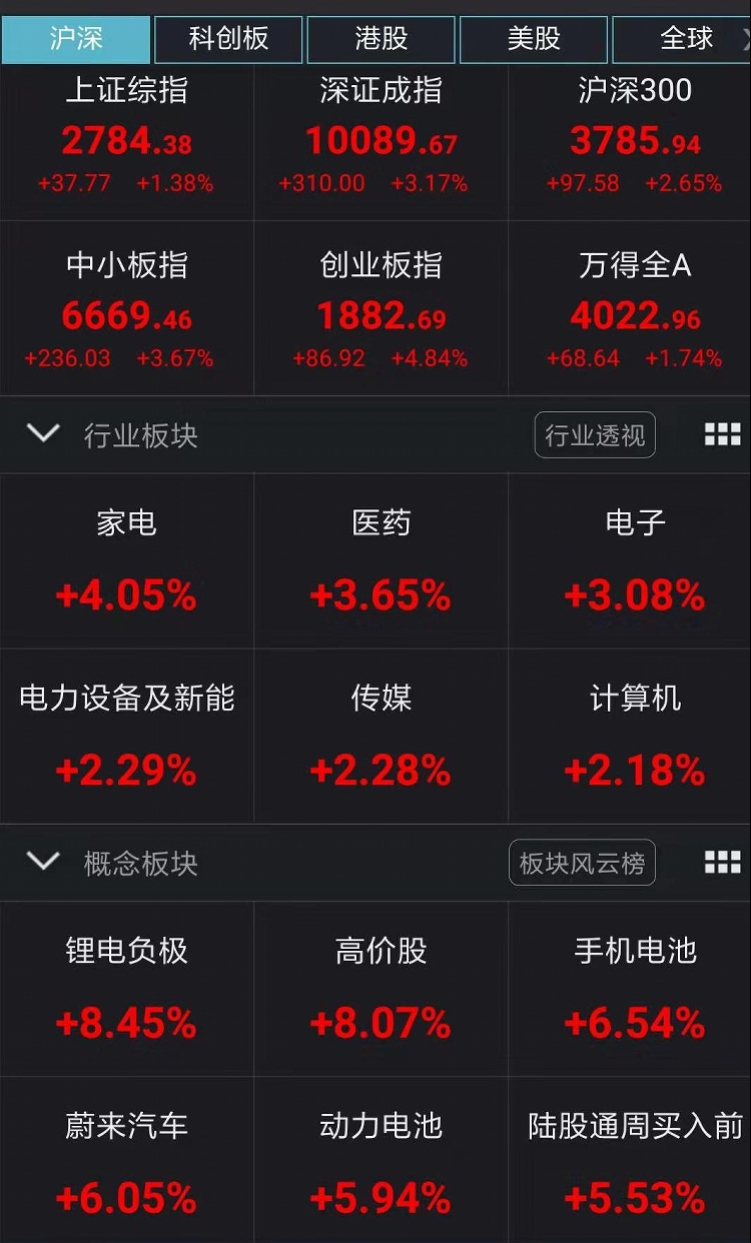Open the grid layout icon beside 行业透视
Image resolution: width=751 pixels, height=1243 pixels.
tap(723, 435)
